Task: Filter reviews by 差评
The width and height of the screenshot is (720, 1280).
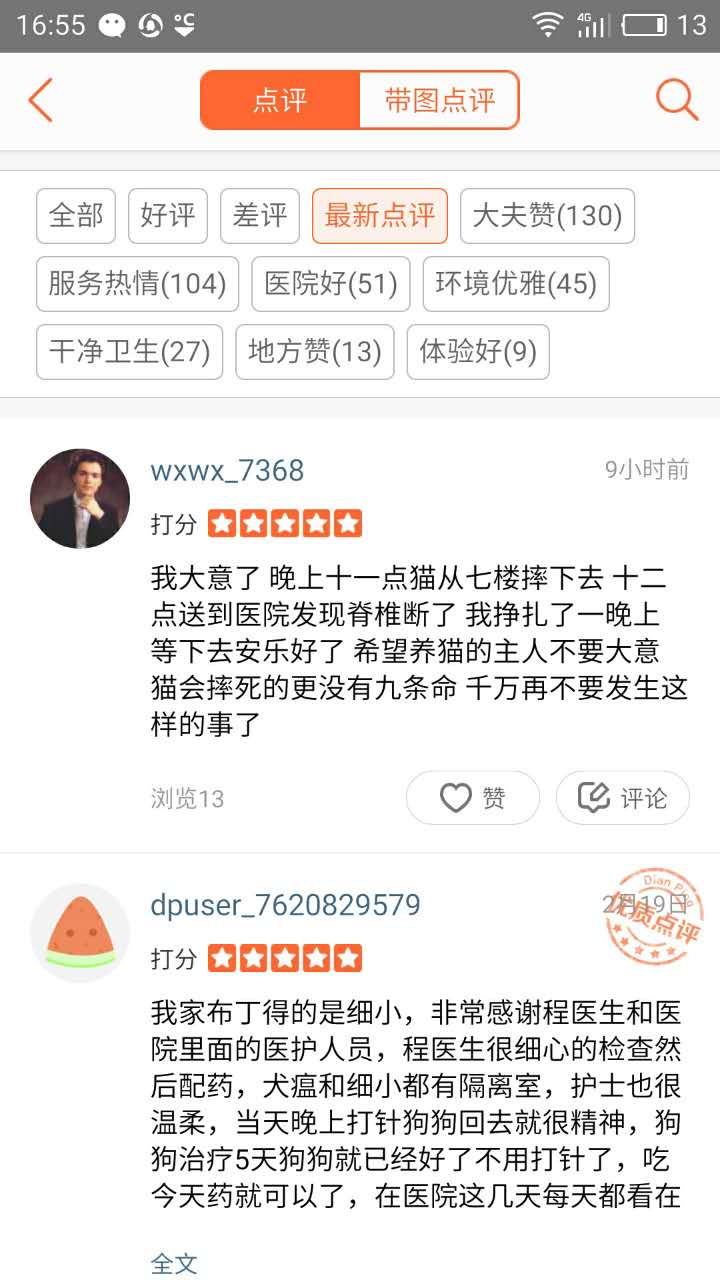Action: pyautogui.click(x=259, y=216)
